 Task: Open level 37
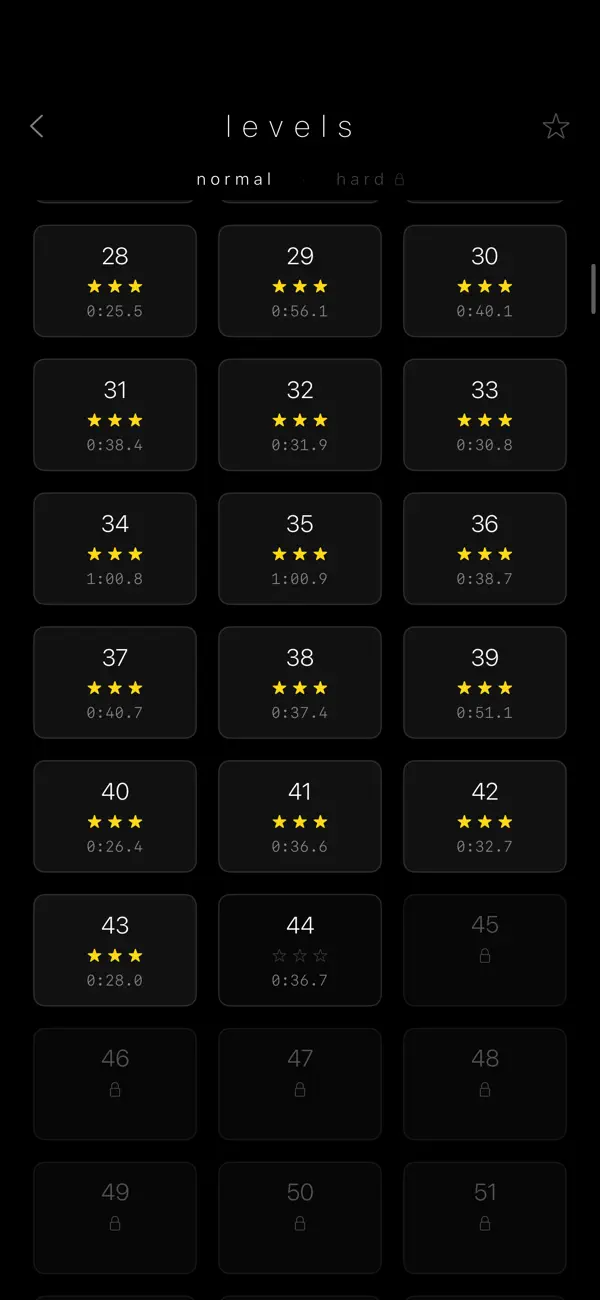[115, 683]
